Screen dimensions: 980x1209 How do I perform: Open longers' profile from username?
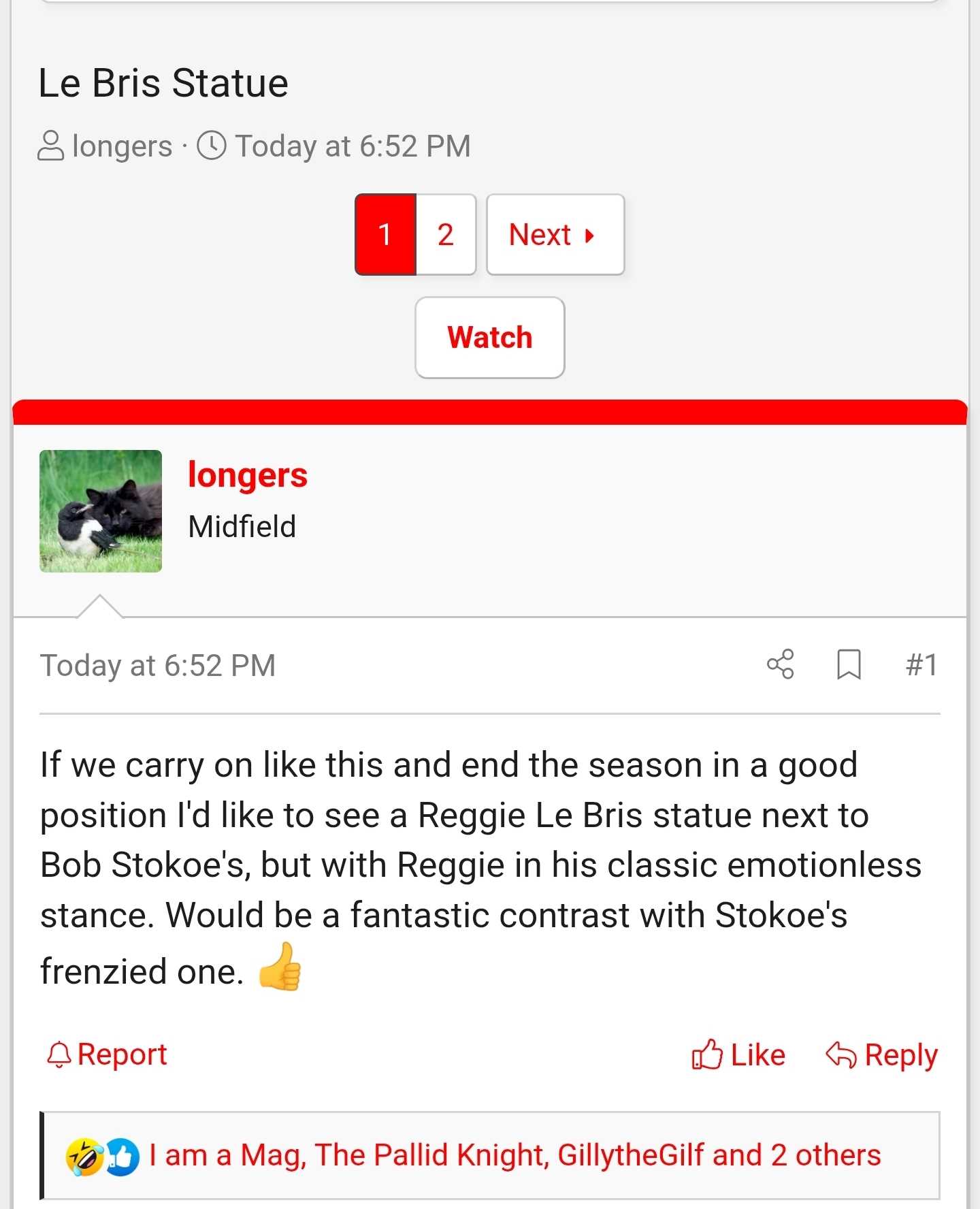(x=247, y=475)
